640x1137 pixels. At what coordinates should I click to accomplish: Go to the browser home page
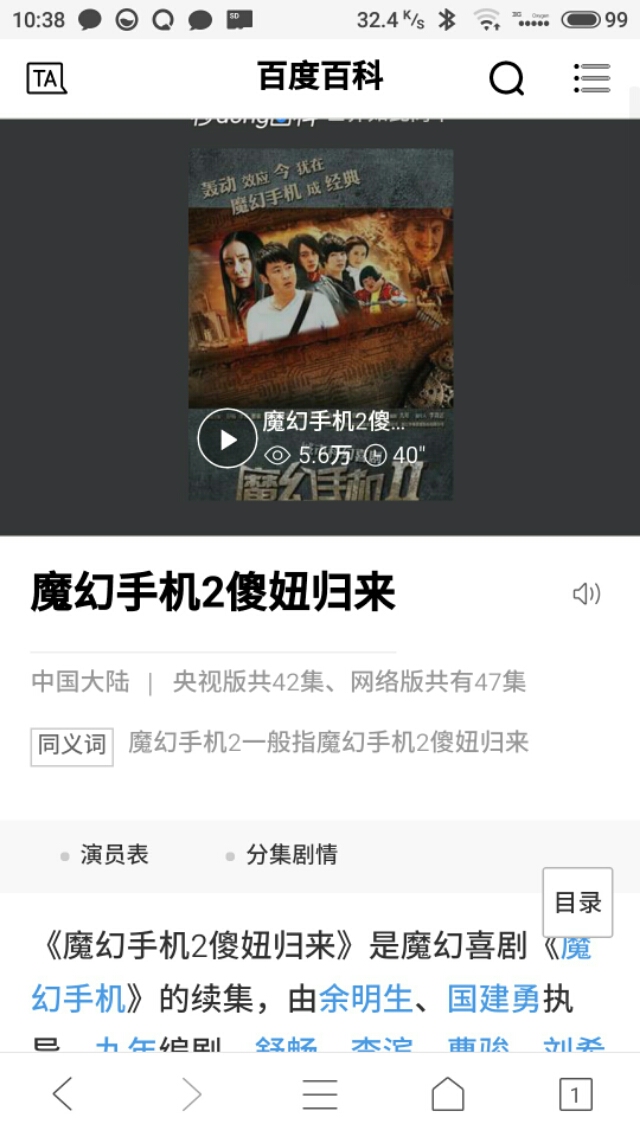point(448,1094)
